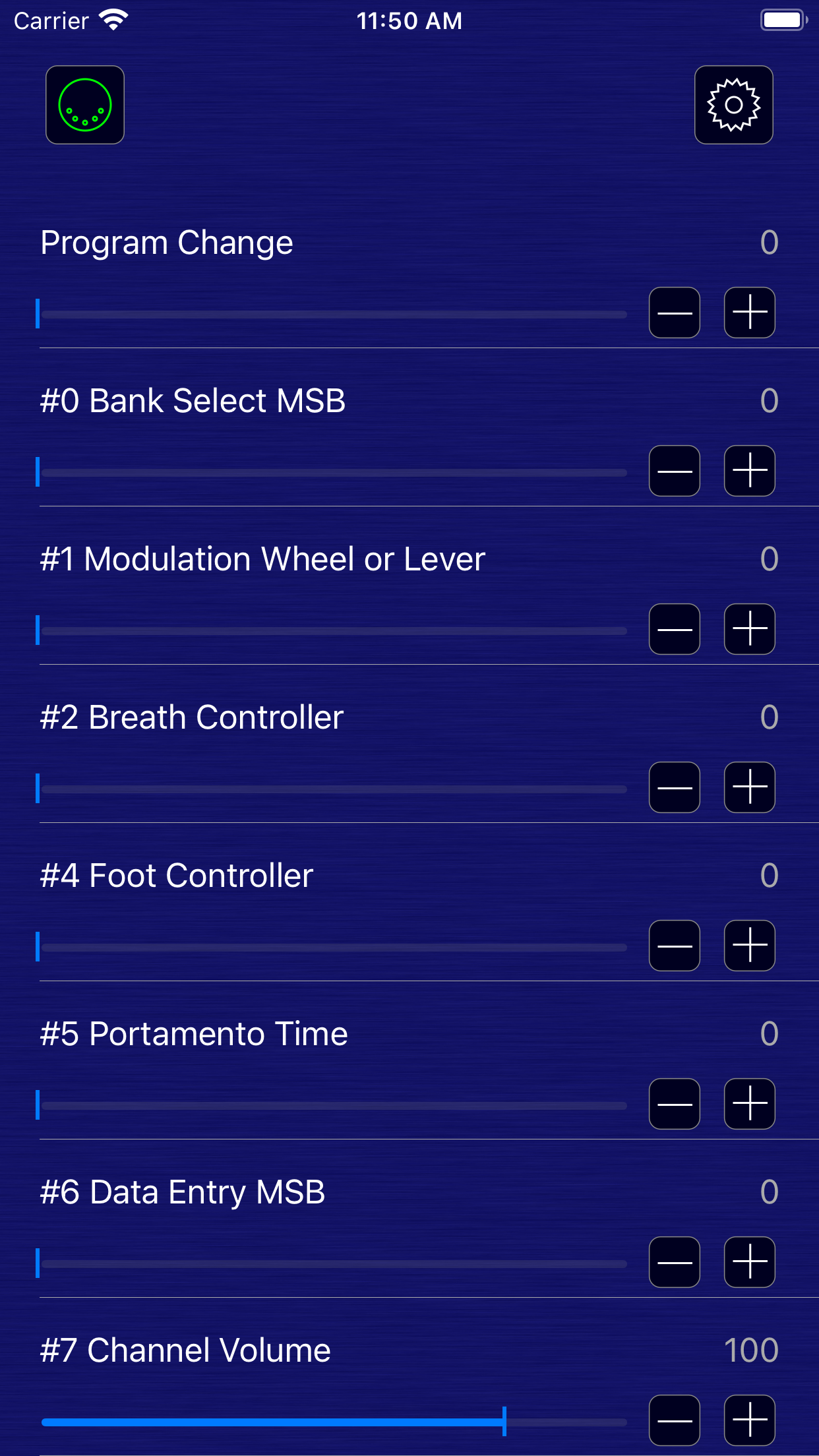This screenshot has height=1456, width=819.
Task: Increment the #6 Data Entry MSB value
Action: pyautogui.click(x=750, y=1262)
